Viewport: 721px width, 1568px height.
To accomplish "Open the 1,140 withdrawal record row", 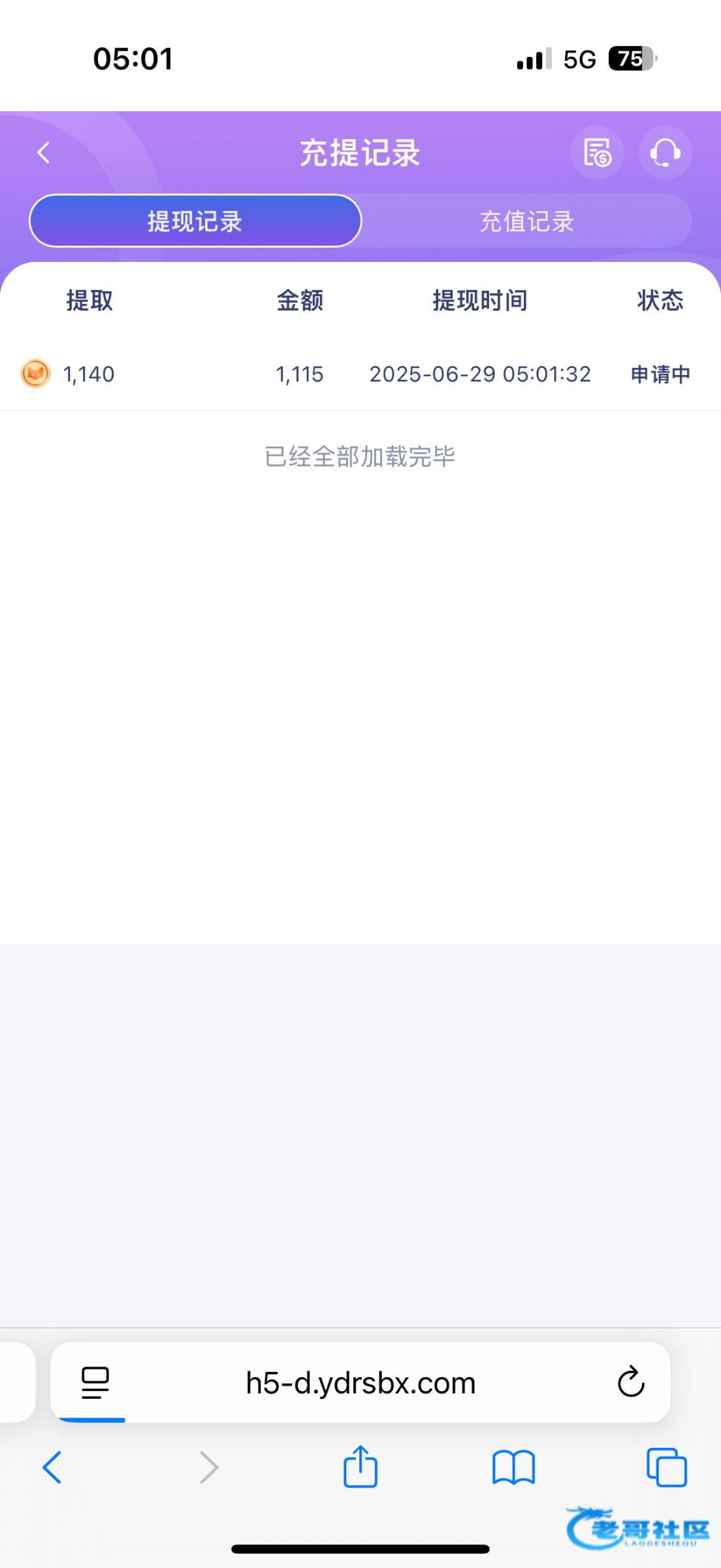I will [x=360, y=374].
